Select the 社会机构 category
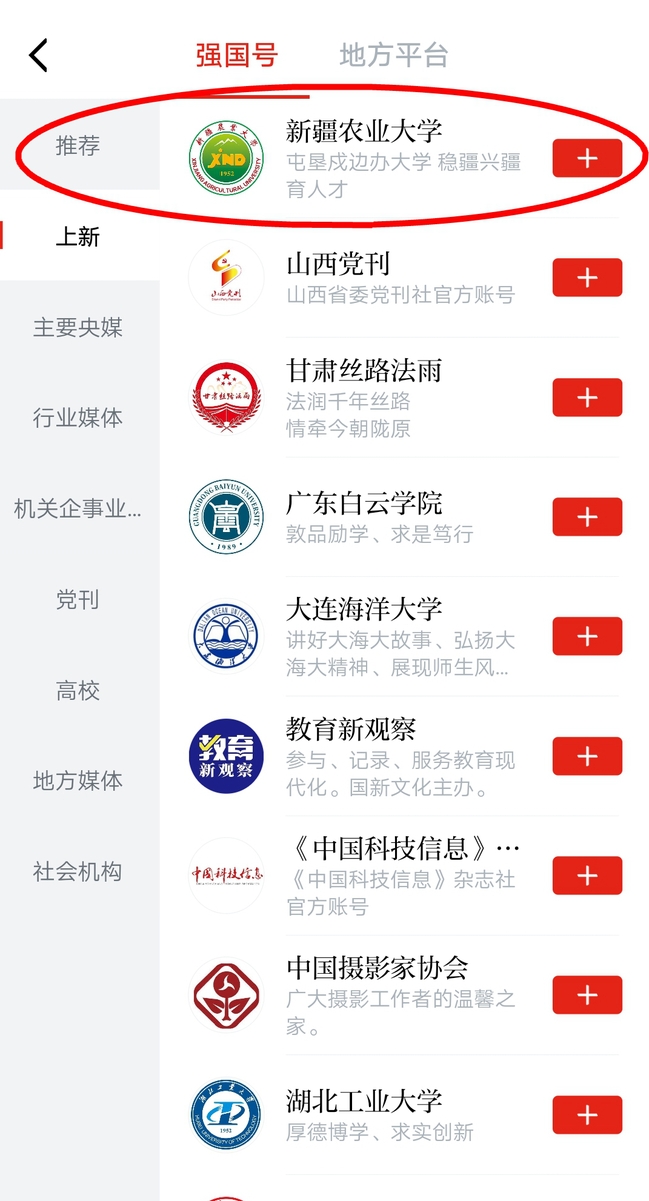 point(78,871)
